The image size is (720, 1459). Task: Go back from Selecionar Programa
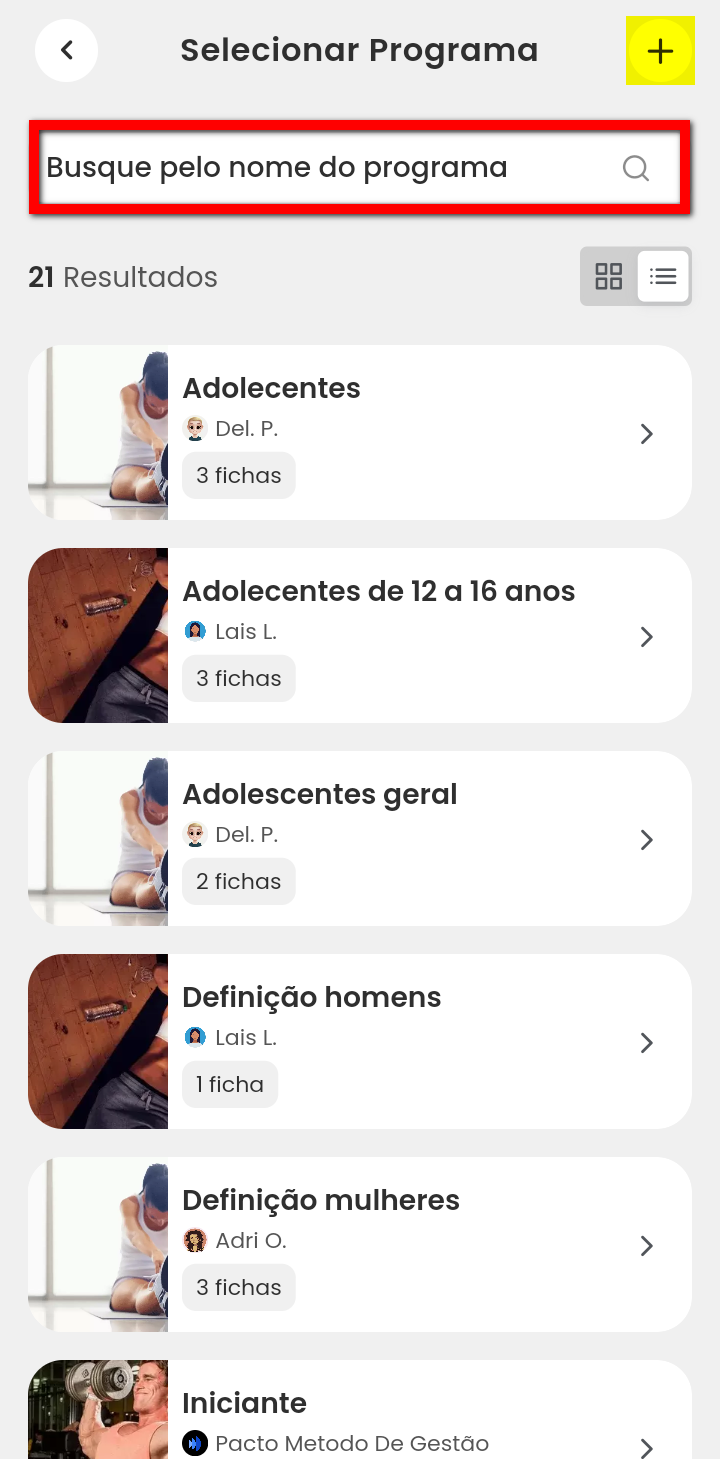coord(66,50)
